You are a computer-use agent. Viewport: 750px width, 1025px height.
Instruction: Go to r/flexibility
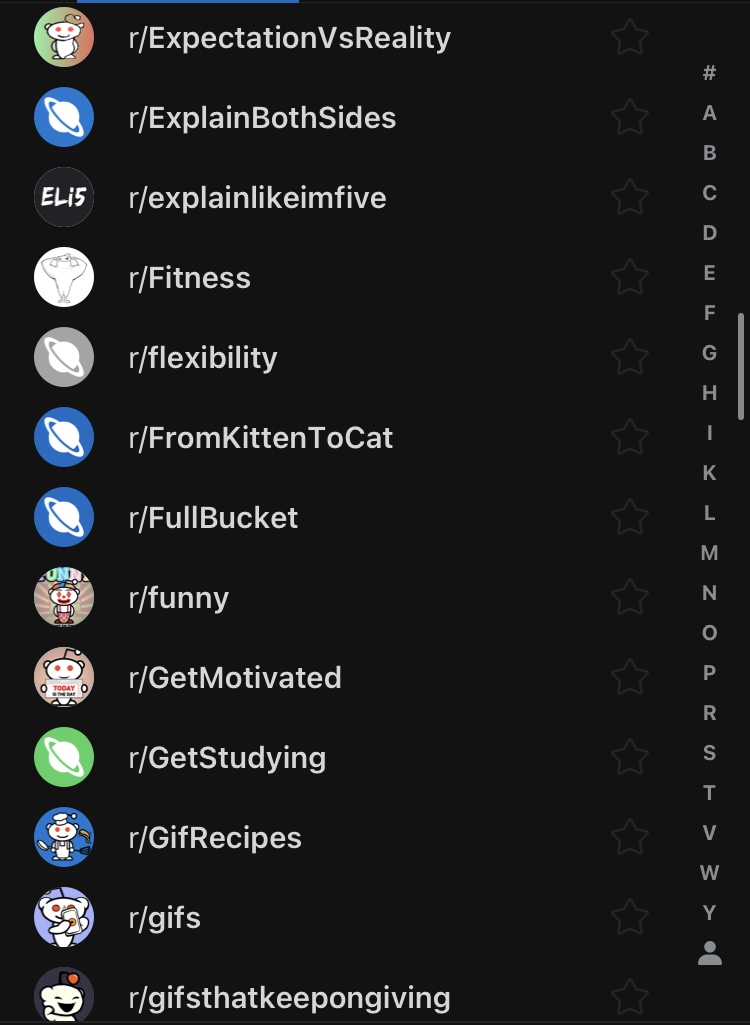203,358
